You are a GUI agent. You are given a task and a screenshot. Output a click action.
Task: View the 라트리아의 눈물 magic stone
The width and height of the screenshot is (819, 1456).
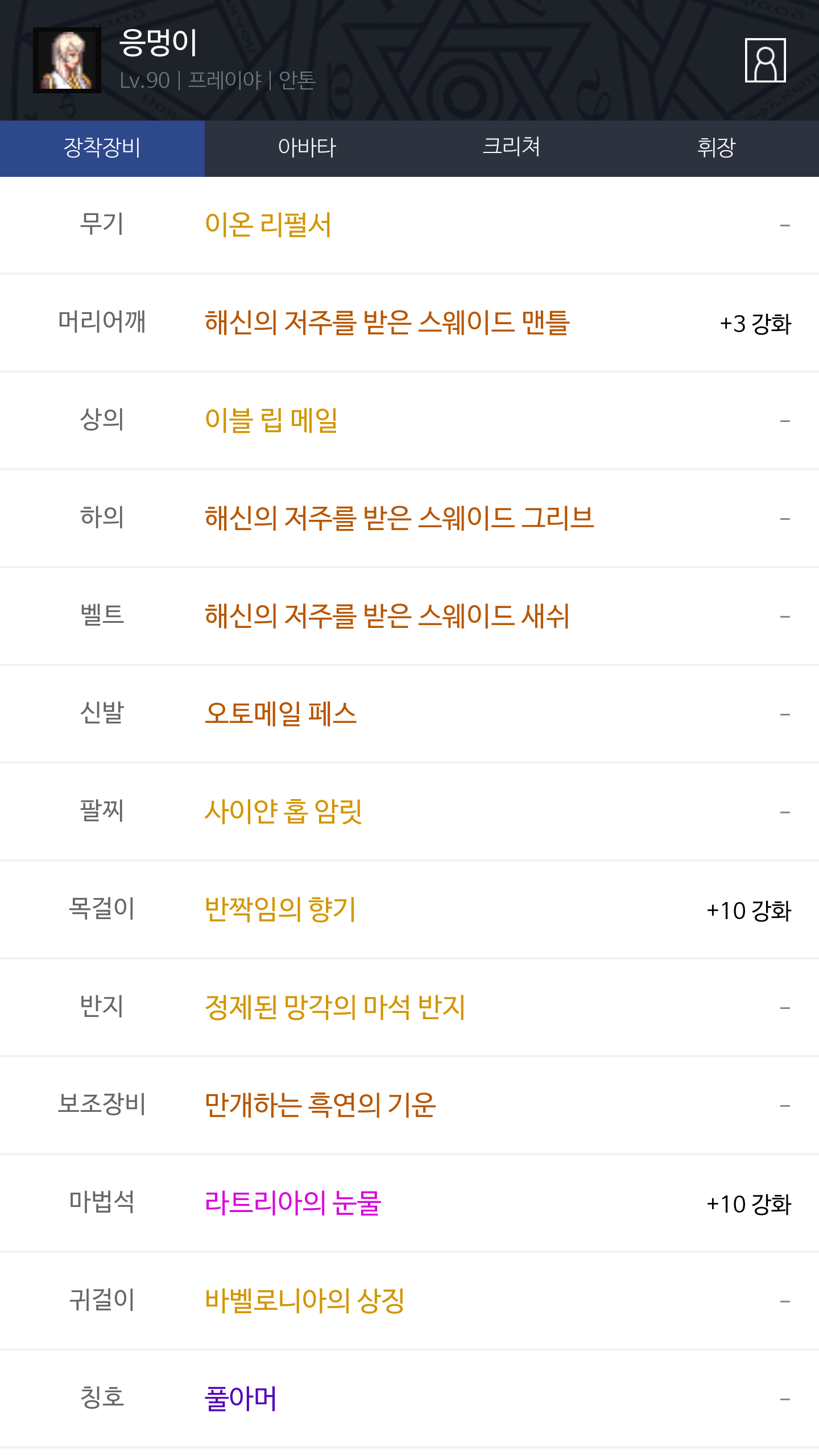click(x=293, y=1203)
